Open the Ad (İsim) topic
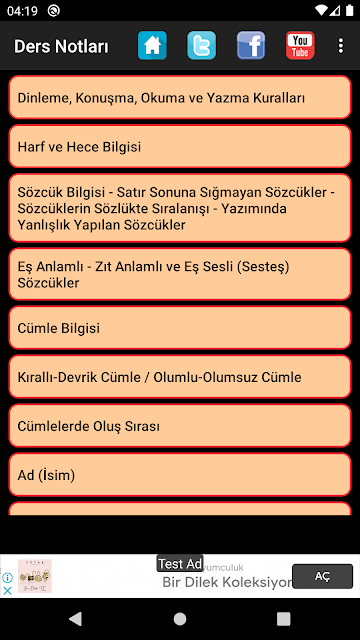Screen dimensions: 360x640 point(180,475)
